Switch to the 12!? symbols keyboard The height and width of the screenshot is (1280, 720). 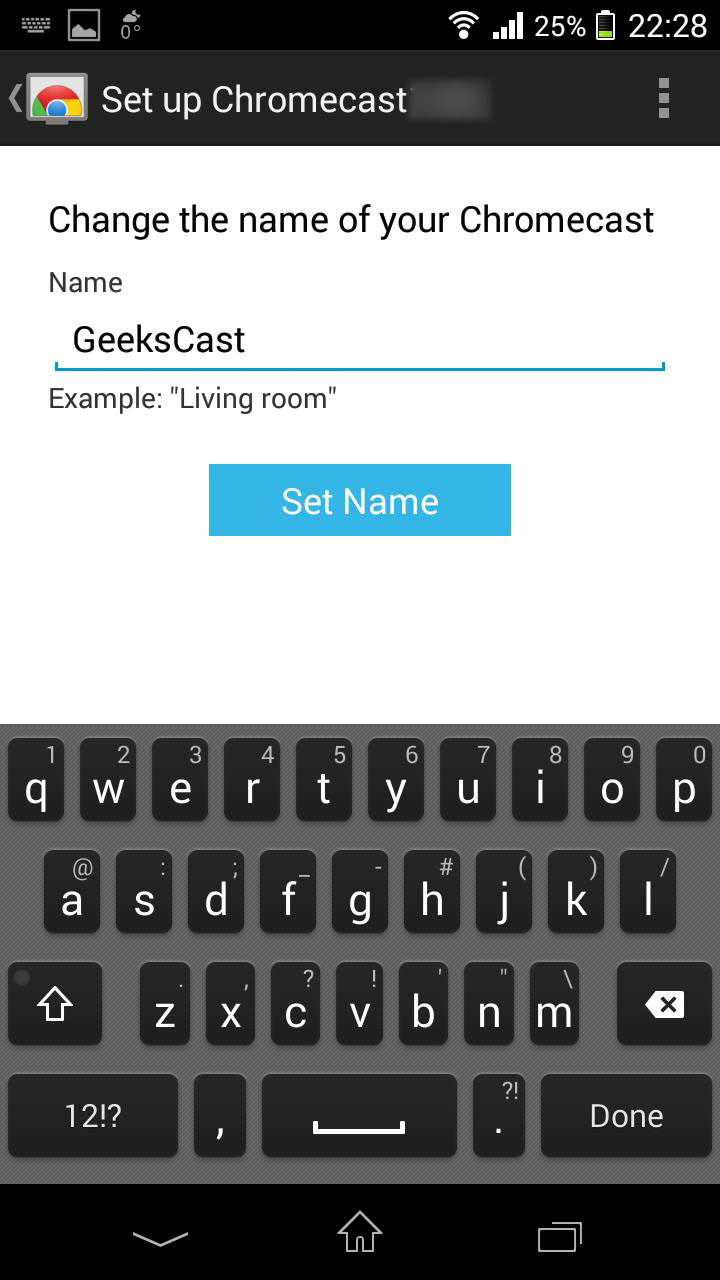point(93,1115)
